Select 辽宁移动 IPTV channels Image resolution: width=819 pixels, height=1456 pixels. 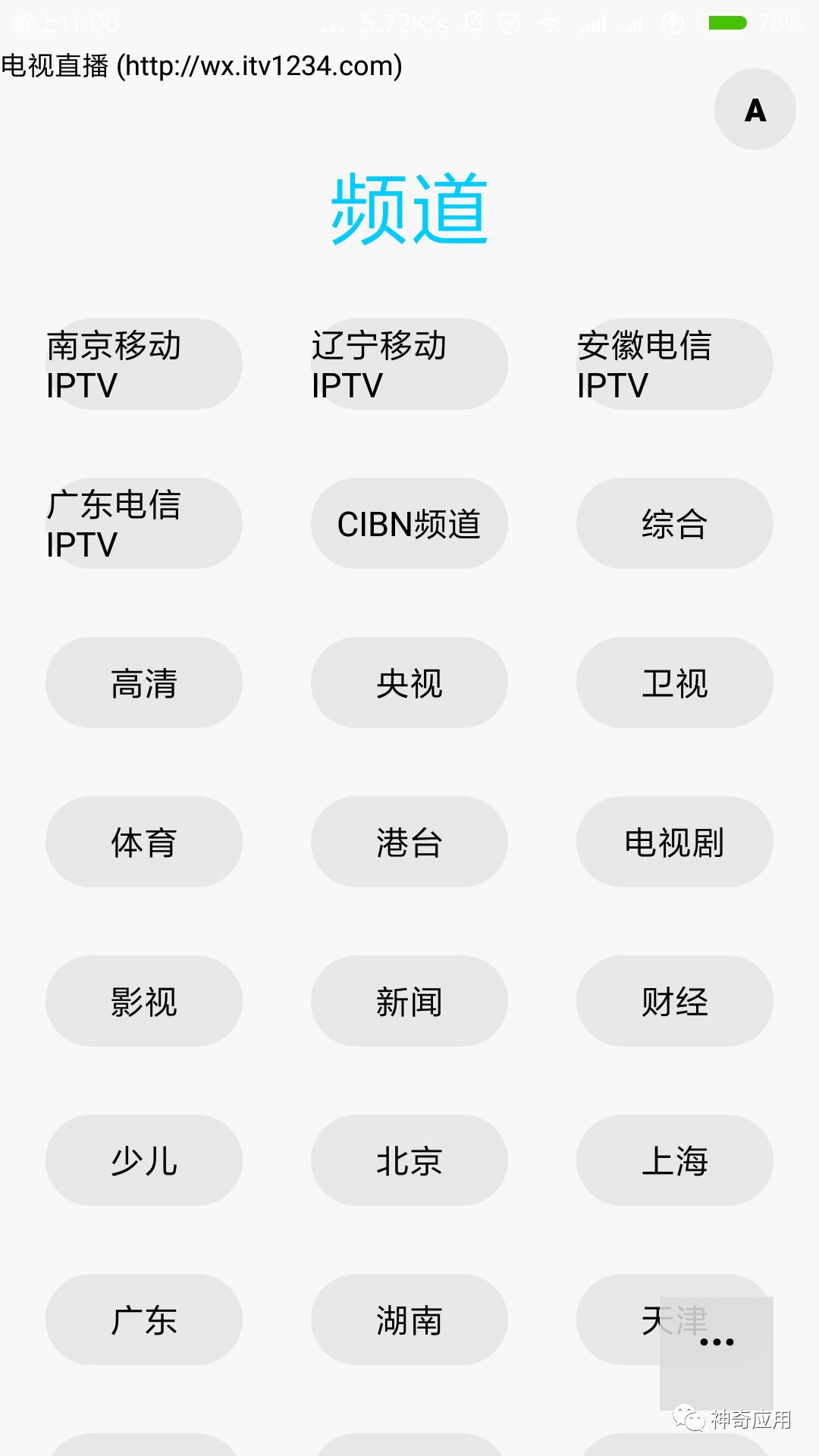coord(409,365)
